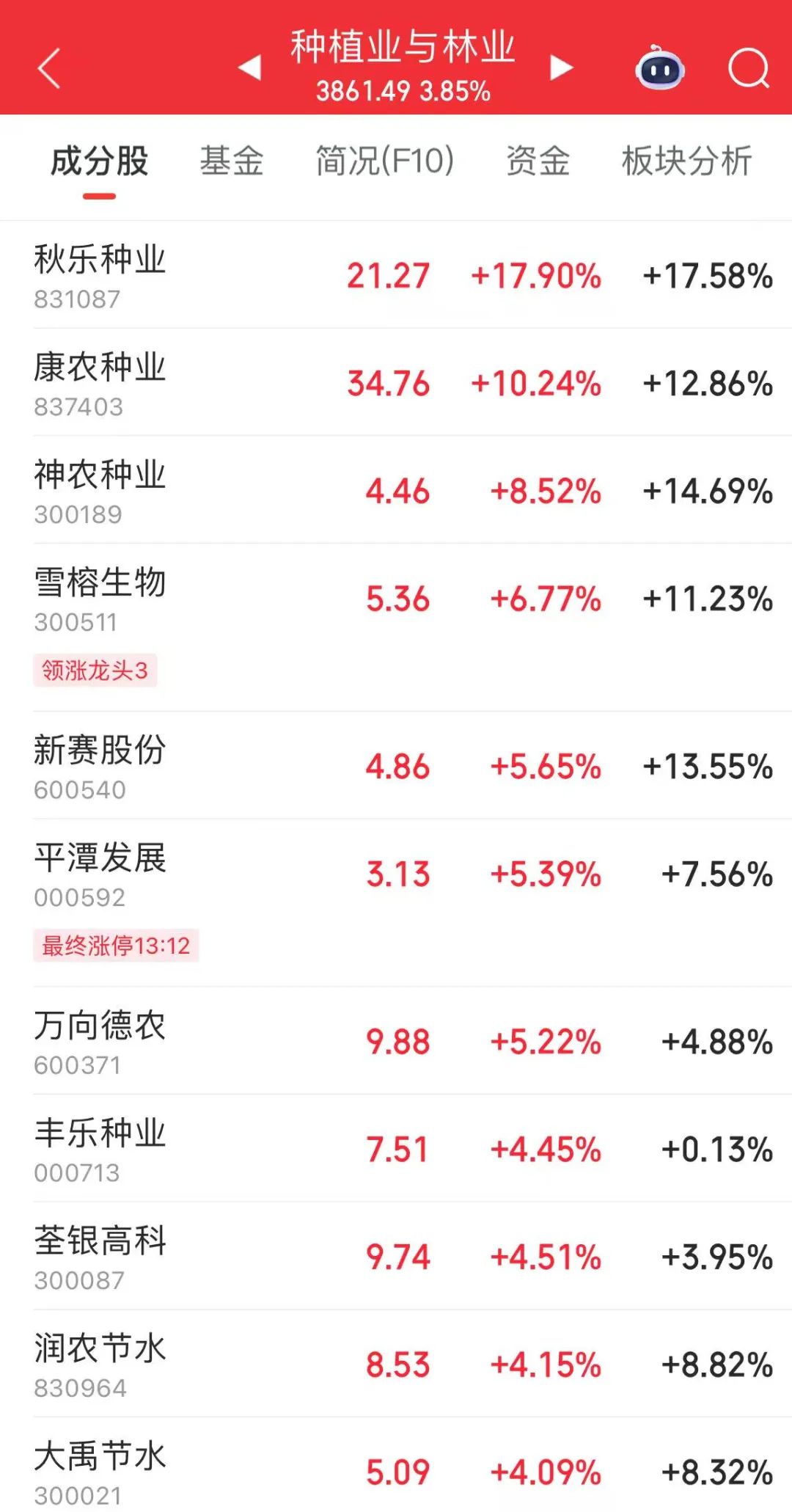The width and height of the screenshot is (792, 1512).
Task: Go back using the top-left arrow
Action: pyautogui.click(x=49, y=68)
